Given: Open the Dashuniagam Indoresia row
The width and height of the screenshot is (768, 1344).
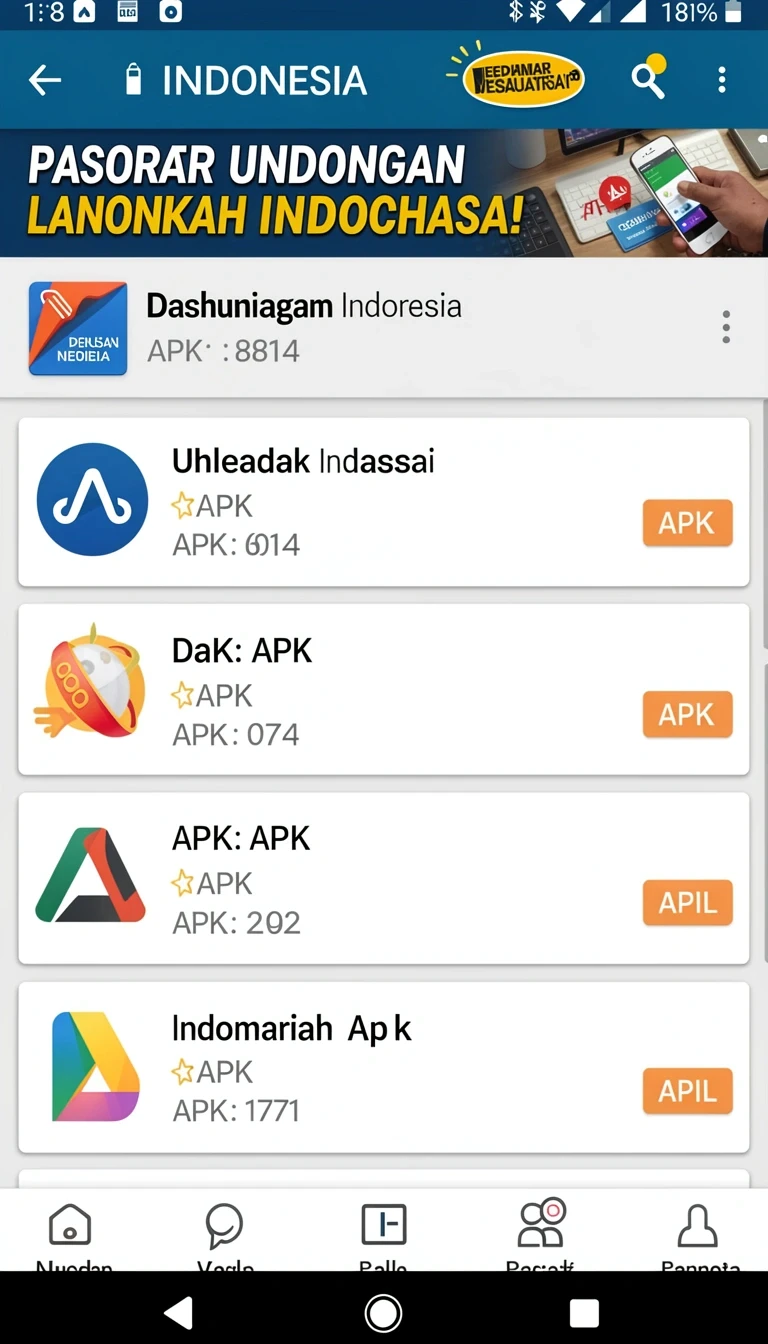Looking at the screenshot, I should (x=384, y=328).
